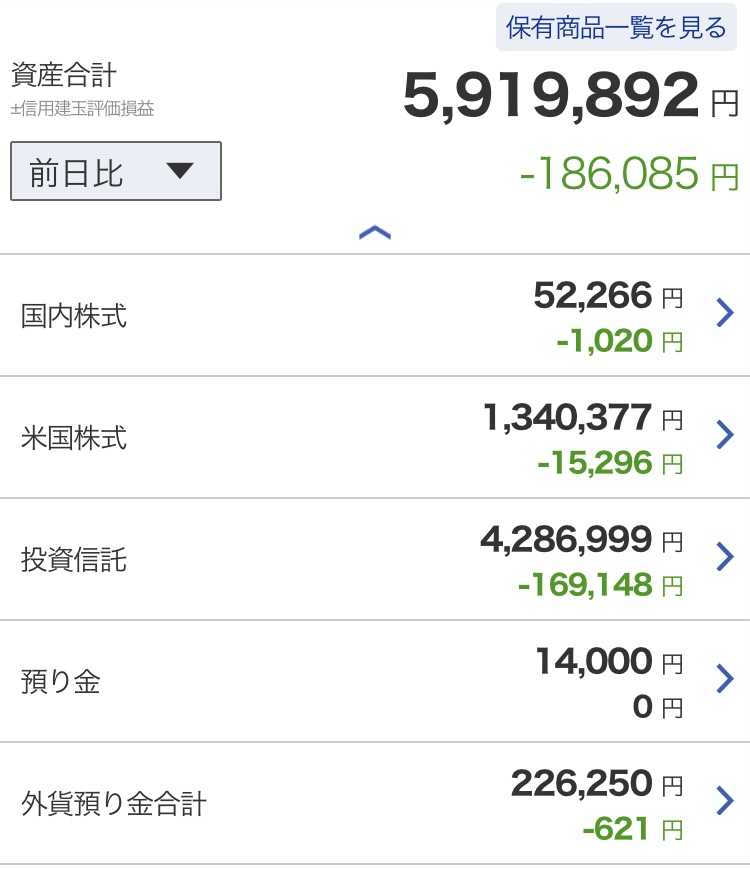The width and height of the screenshot is (750, 869).
Task: Collapse the asset breakdown with the up chevron
Action: (375, 233)
